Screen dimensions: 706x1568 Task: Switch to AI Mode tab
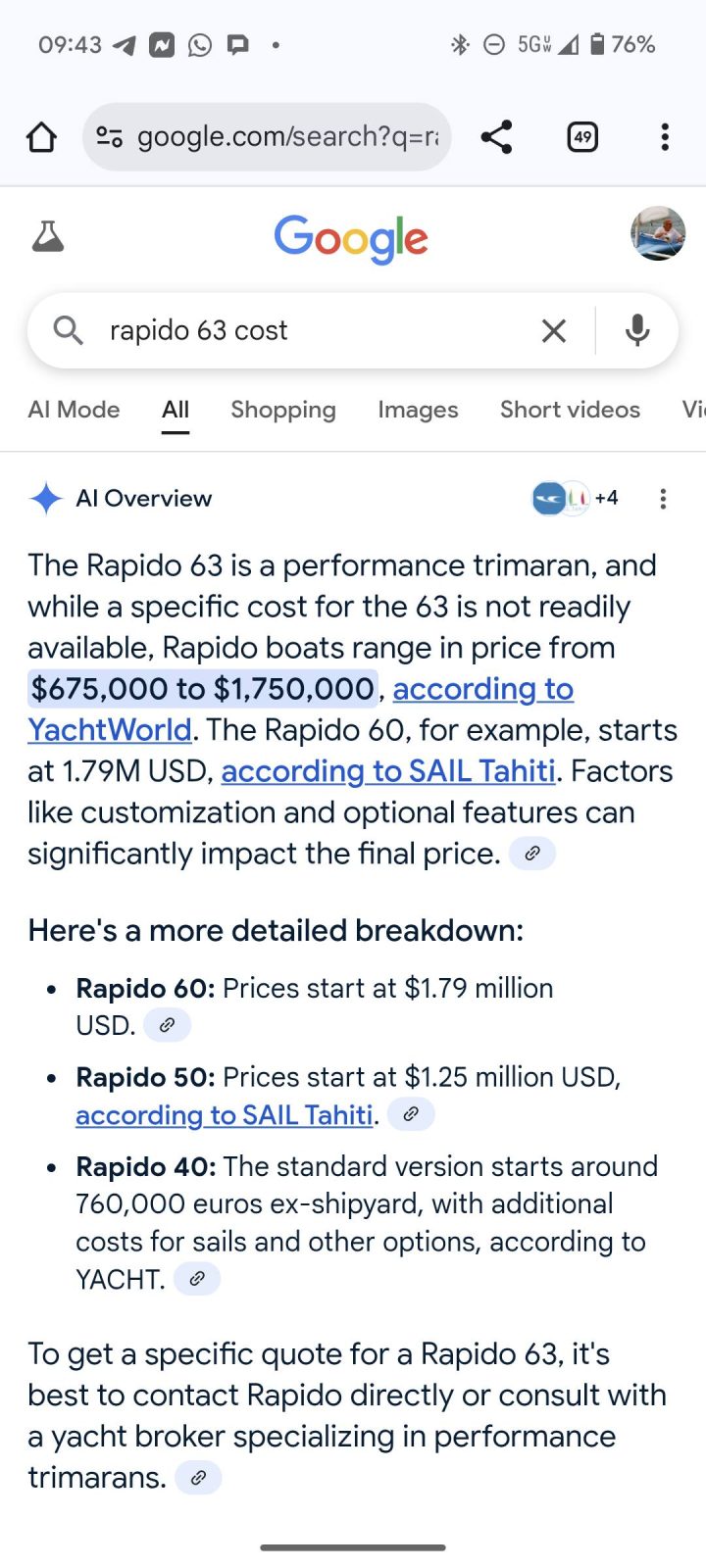[74, 410]
